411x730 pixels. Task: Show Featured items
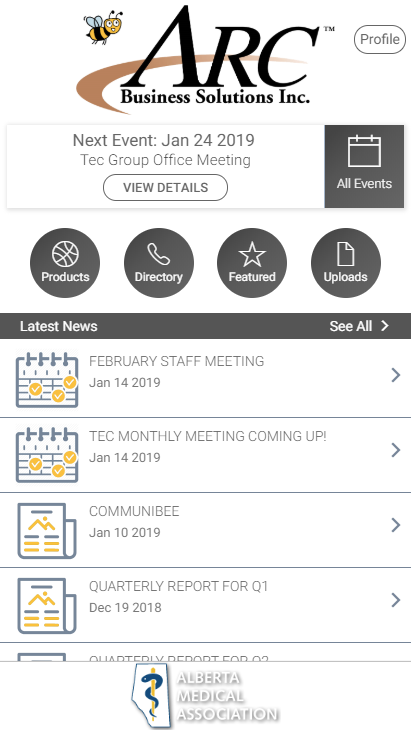[x=252, y=263]
